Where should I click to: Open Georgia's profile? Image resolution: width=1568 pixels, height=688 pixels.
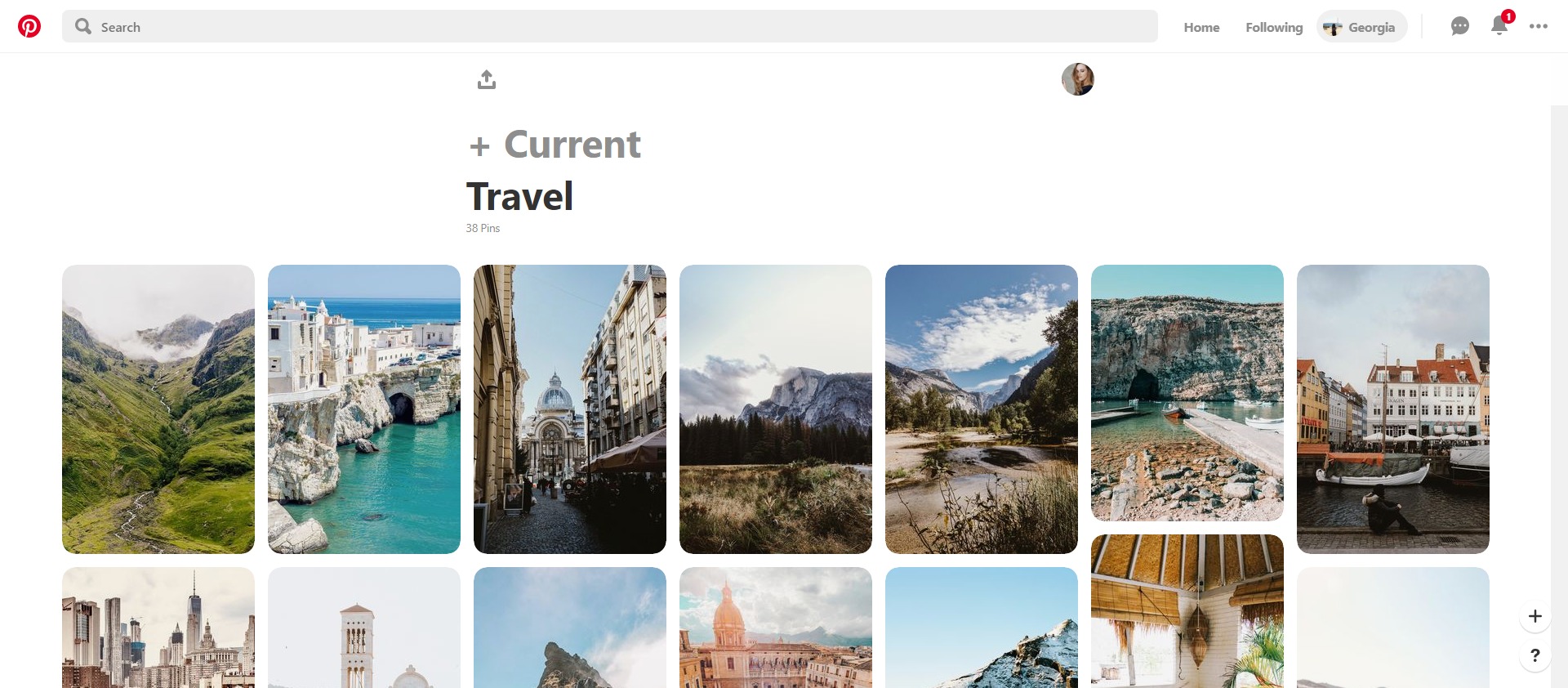tap(1361, 27)
